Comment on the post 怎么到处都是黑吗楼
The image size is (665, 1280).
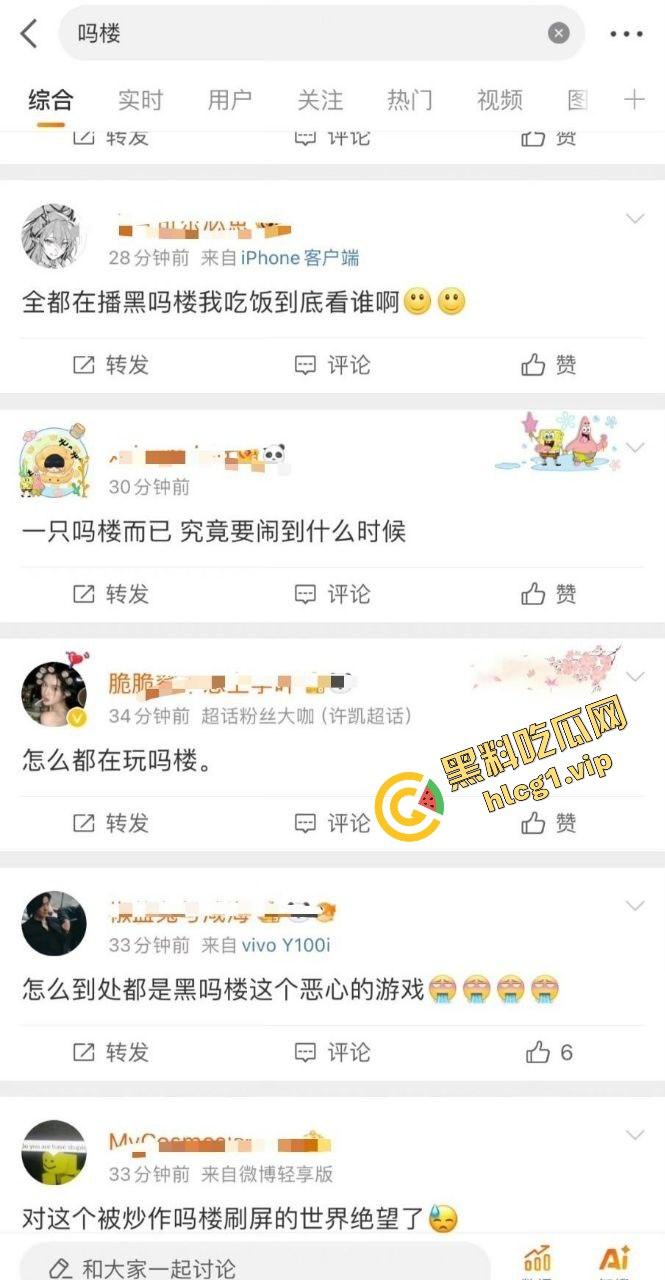tap(333, 1052)
